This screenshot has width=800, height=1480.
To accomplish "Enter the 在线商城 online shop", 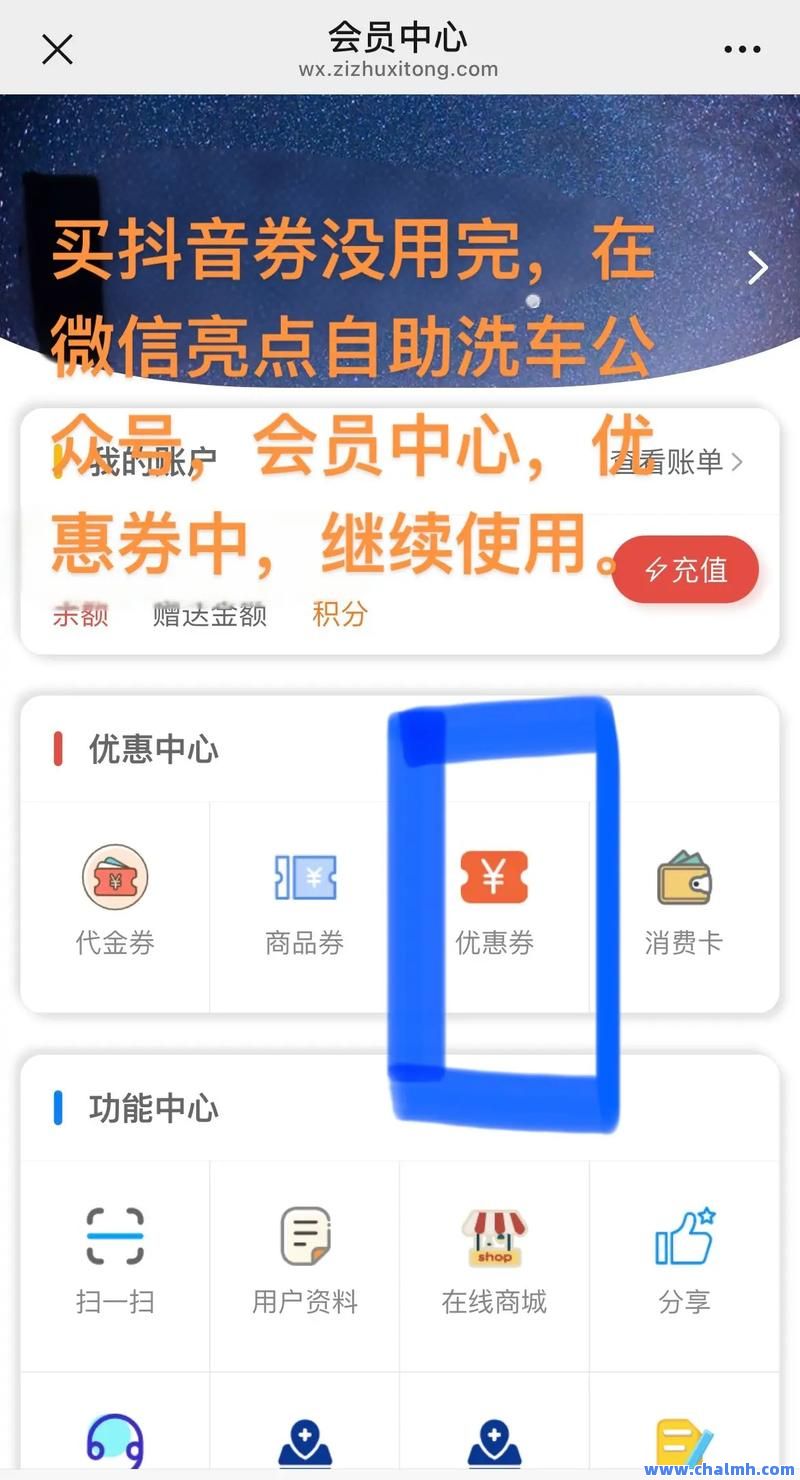I will click(x=494, y=1260).
